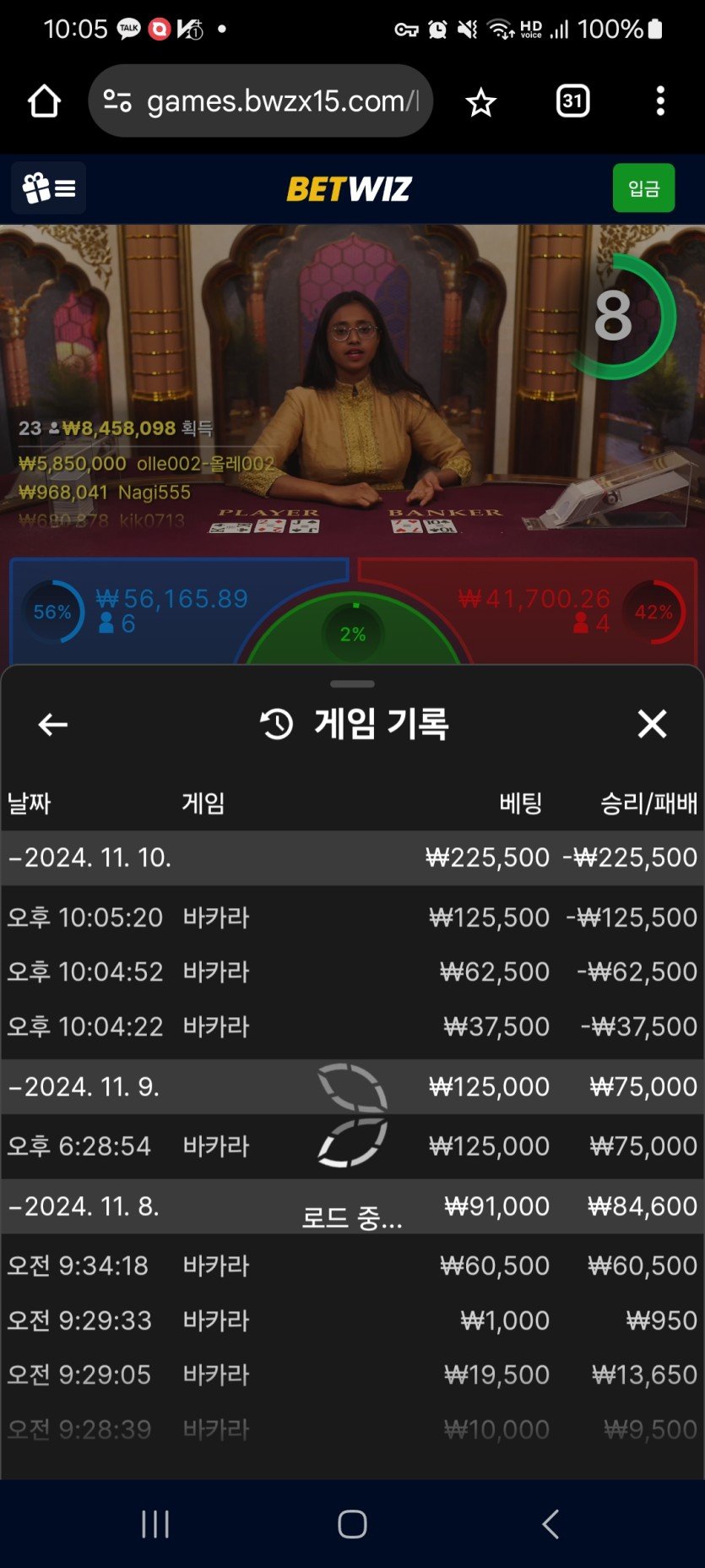
Task: Tap the system recent apps button
Action: pyautogui.click(x=155, y=1524)
